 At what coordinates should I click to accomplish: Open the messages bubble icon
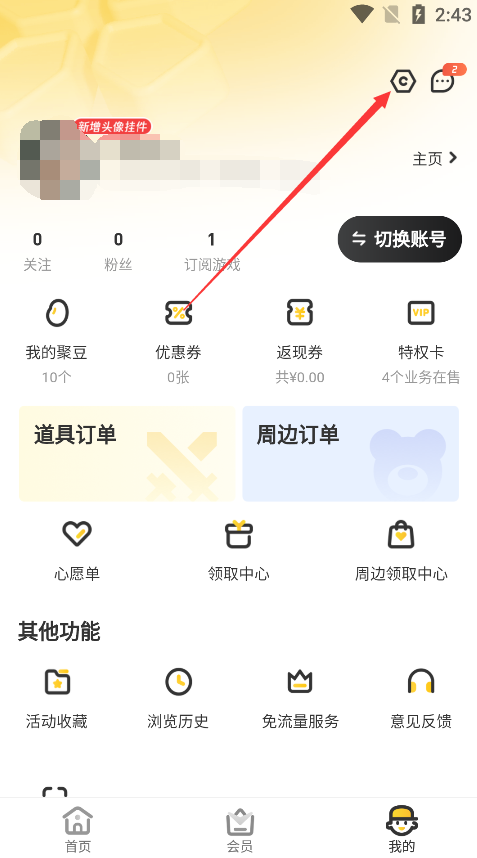pyautogui.click(x=444, y=82)
